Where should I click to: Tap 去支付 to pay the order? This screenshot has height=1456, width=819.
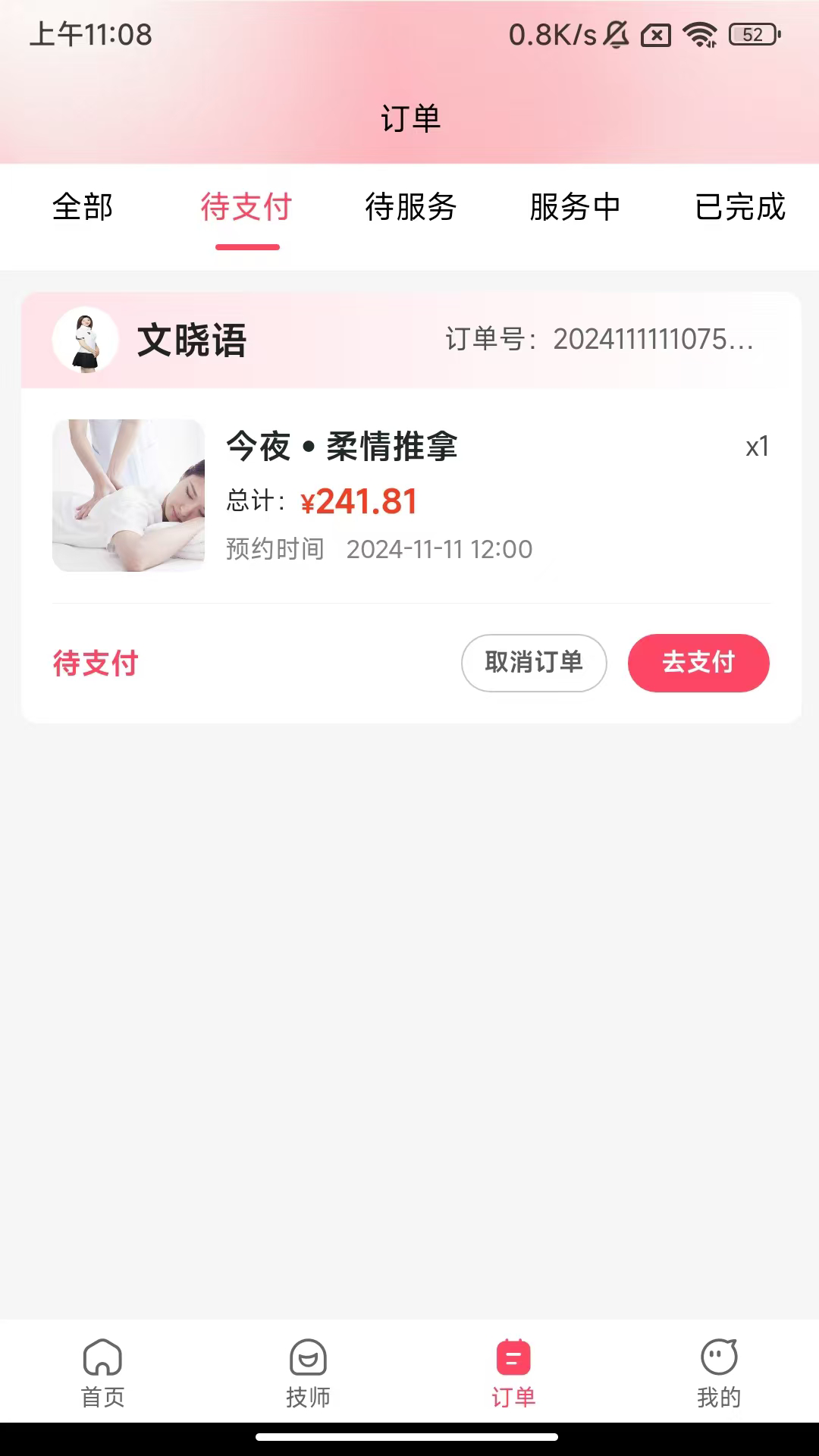click(x=698, y=663)
